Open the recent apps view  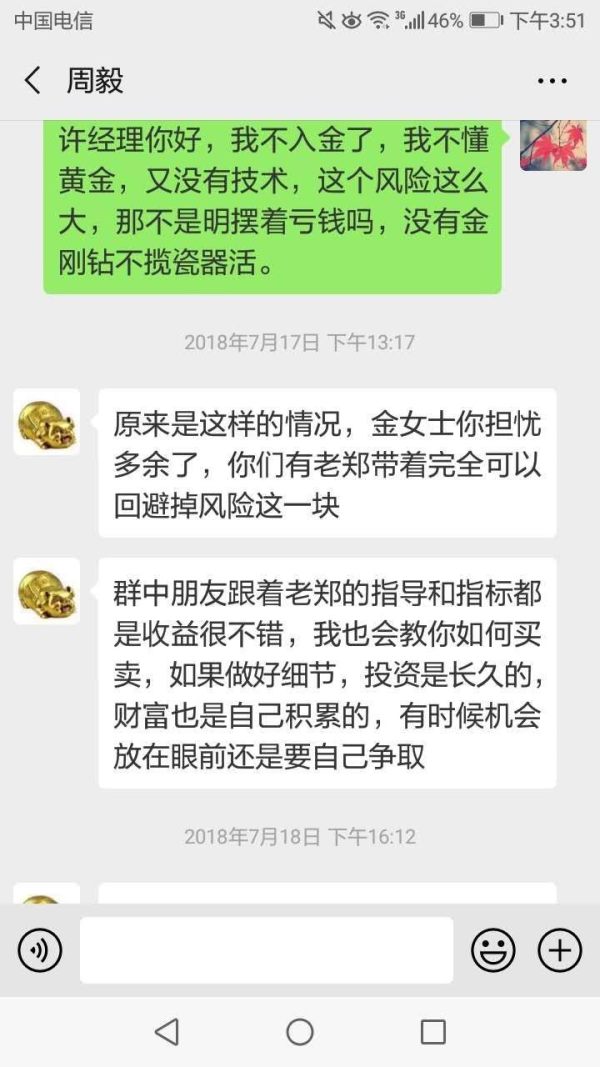coord(433,1032)
